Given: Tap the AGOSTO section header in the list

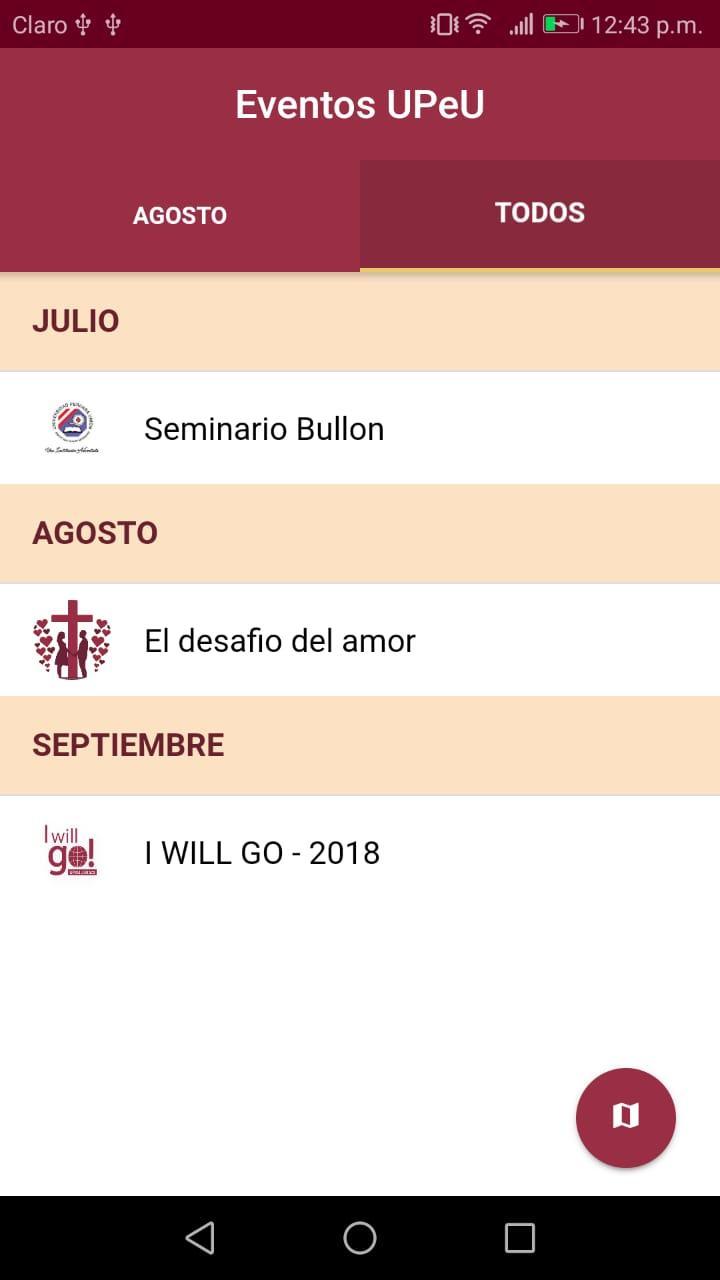Looking at the screenshot, I should pos(95,533).
